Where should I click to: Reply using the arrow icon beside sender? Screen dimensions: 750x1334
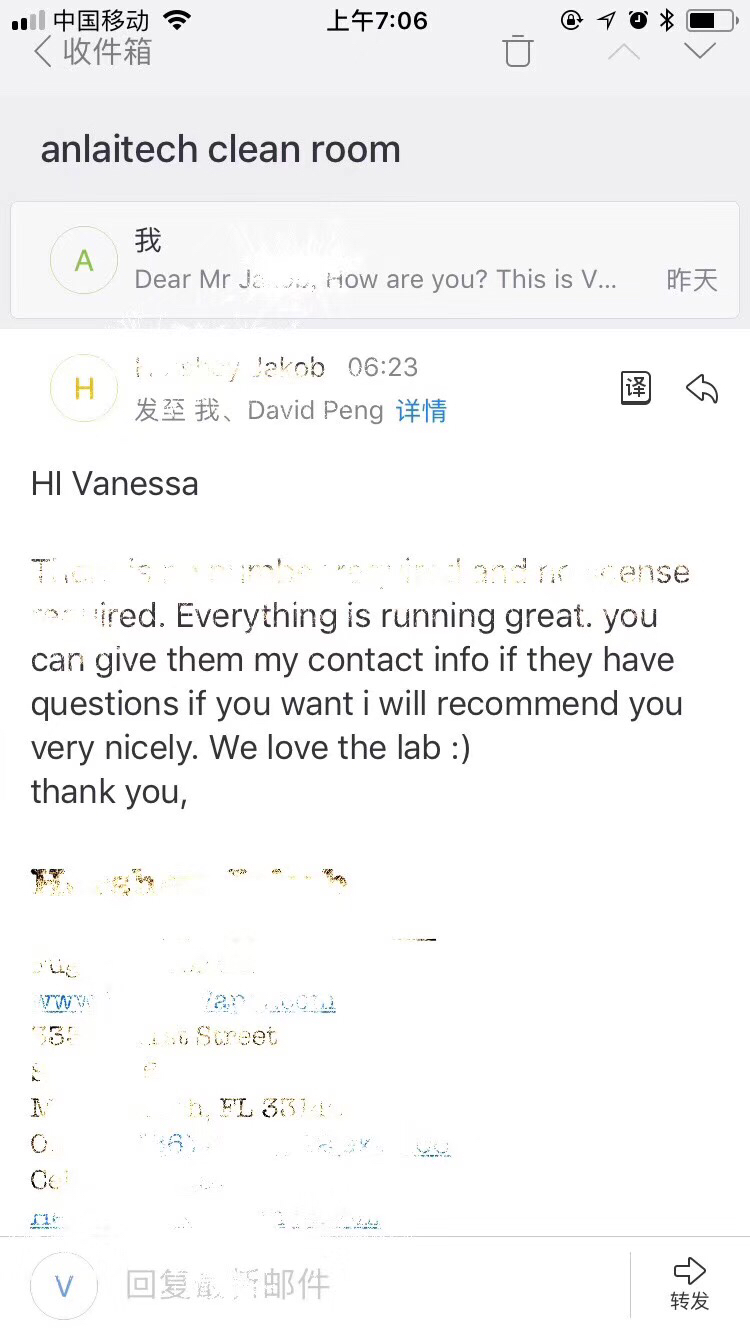pos(702,389)
